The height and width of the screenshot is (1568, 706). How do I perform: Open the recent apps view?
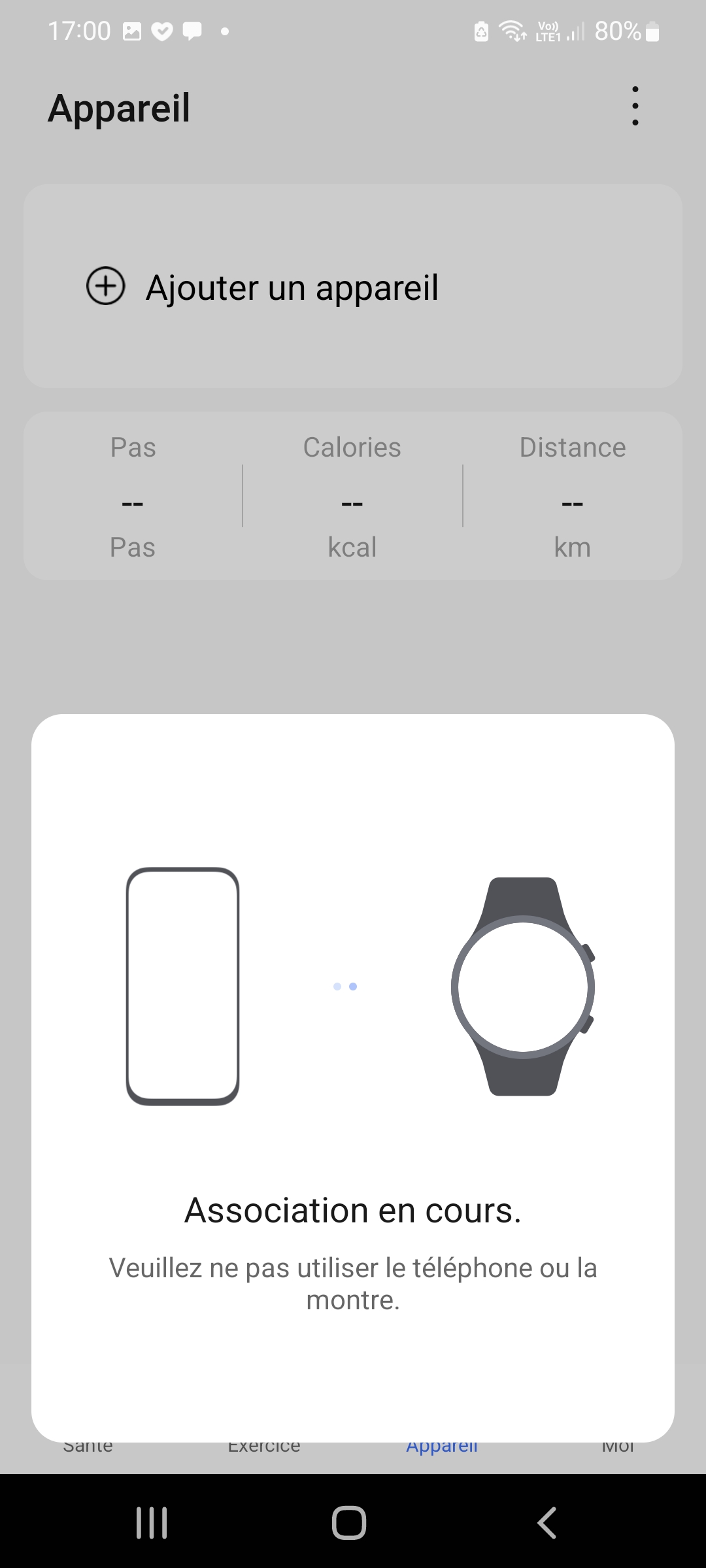click(152, 1523)
